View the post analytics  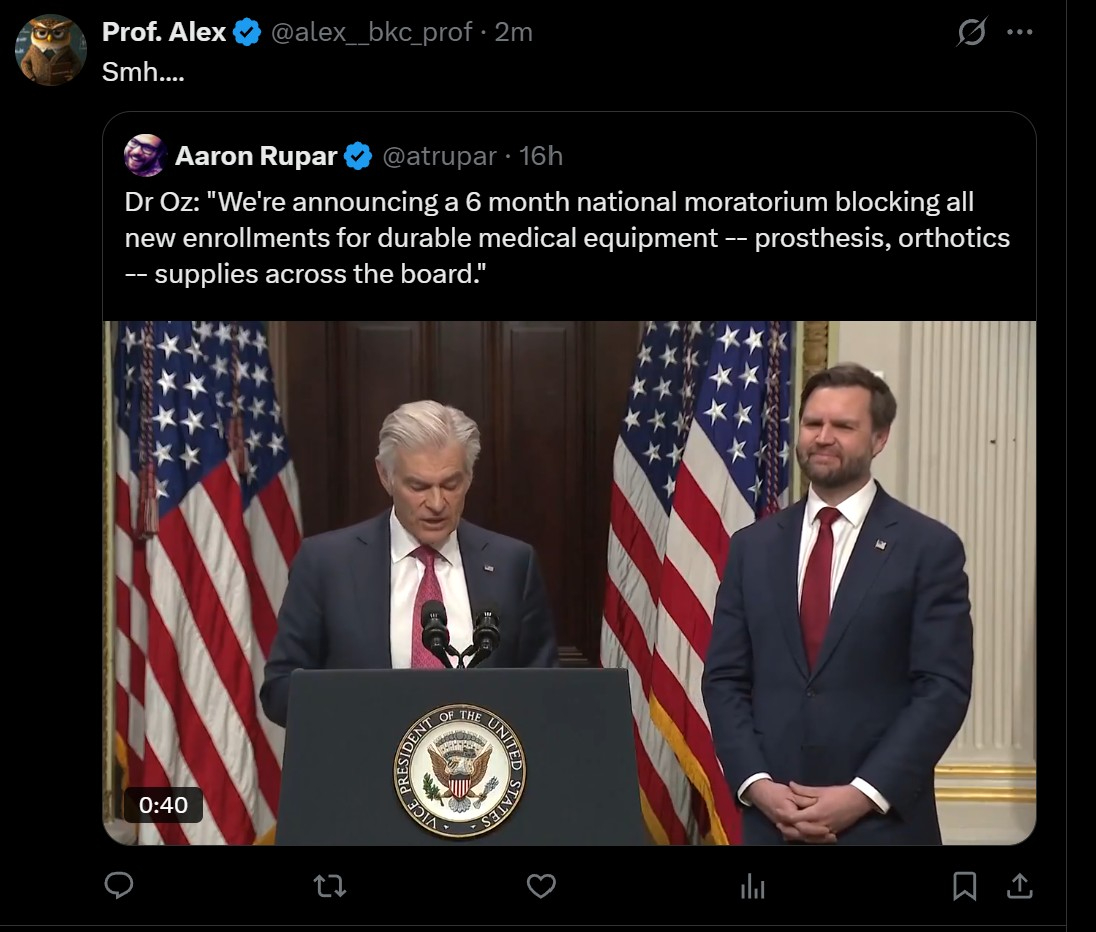click(x=752, y=885)
